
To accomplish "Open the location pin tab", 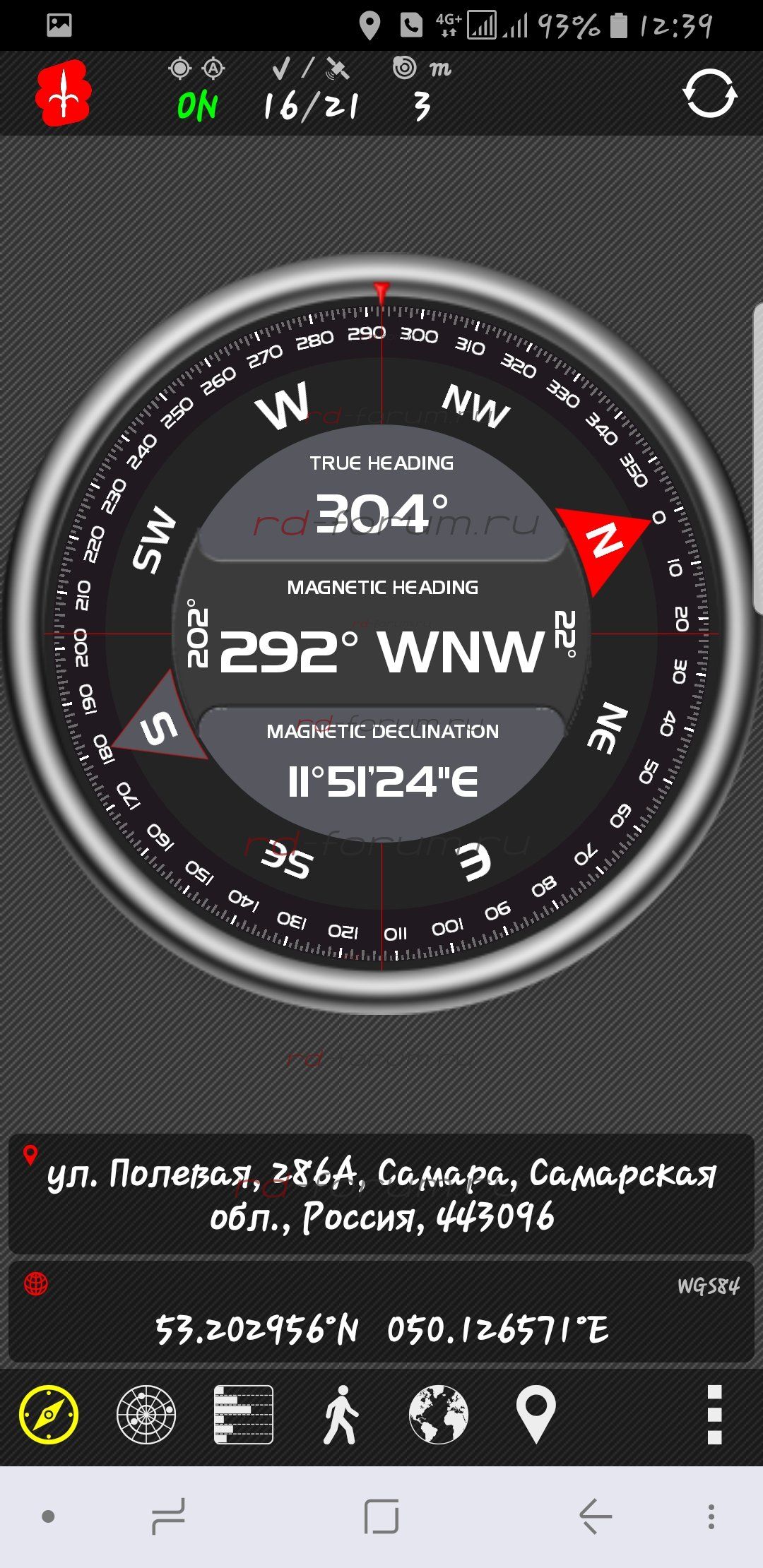I will pos(536,1414).
